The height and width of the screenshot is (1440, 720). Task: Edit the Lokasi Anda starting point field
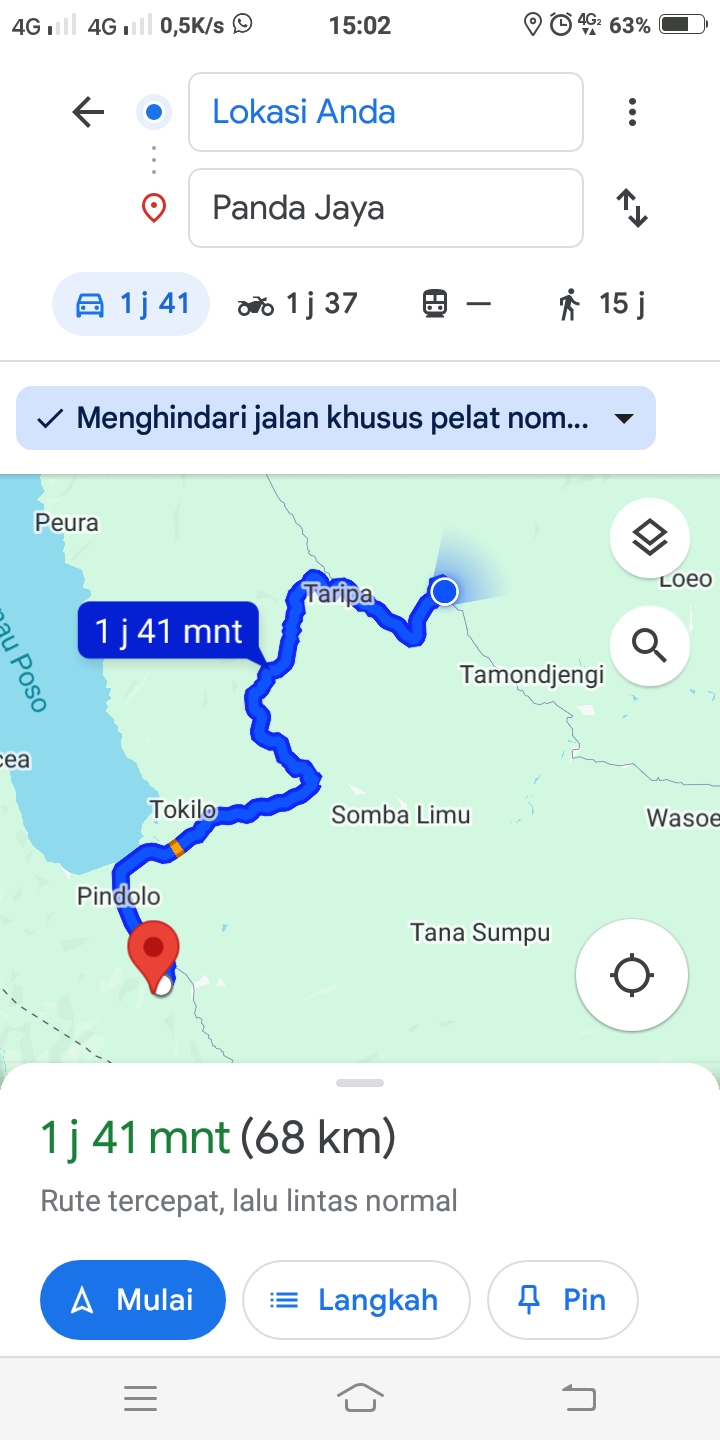(x=386, y=112)
